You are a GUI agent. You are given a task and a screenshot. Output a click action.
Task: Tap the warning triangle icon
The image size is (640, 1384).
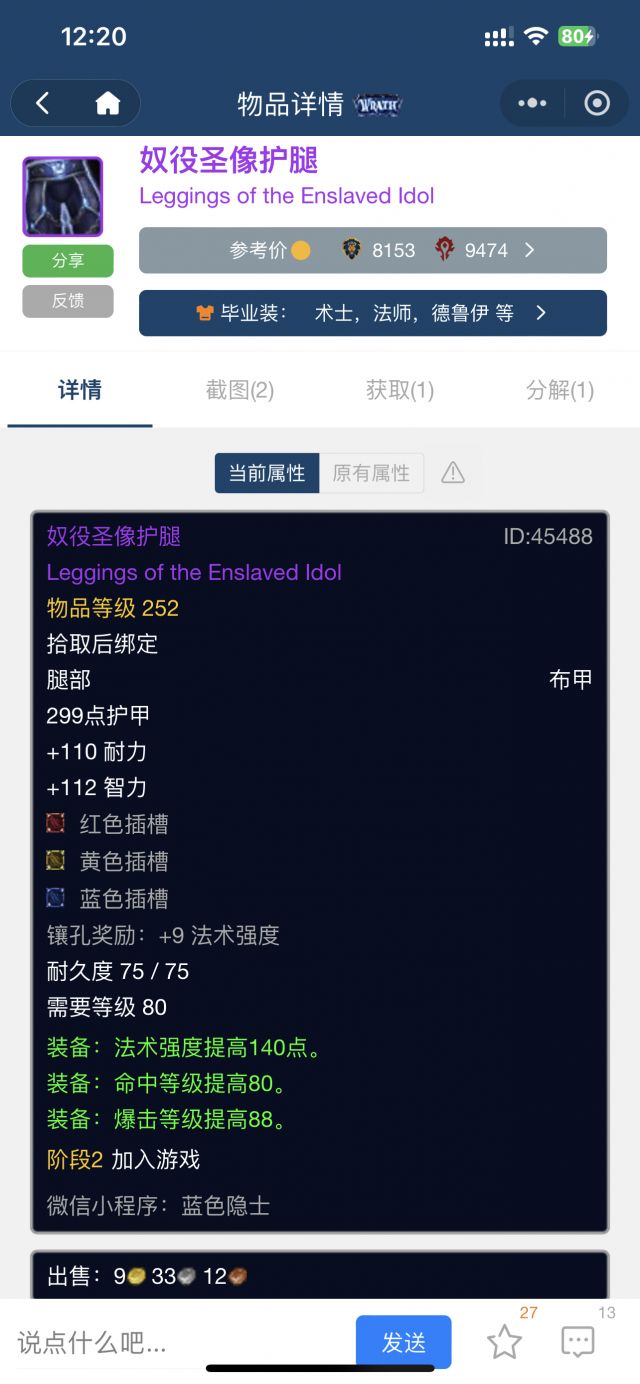pos(453,473)
